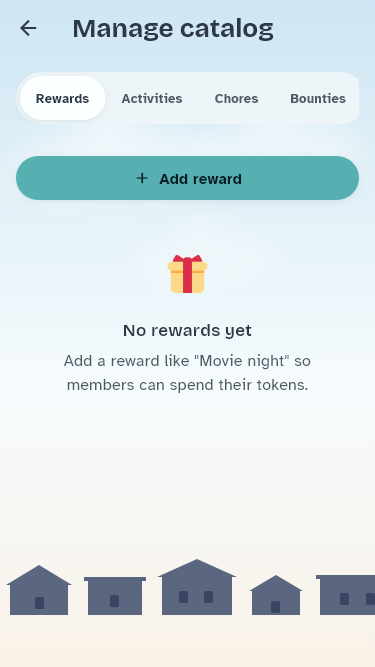
Task: Switch to the Activities tab
Action: point(152,98)
